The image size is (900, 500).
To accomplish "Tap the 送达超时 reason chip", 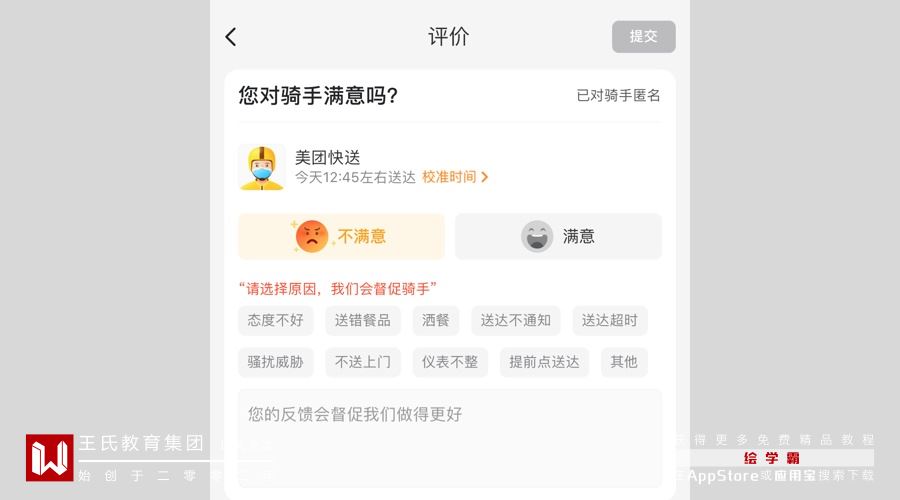I will (x=610, y=320).
